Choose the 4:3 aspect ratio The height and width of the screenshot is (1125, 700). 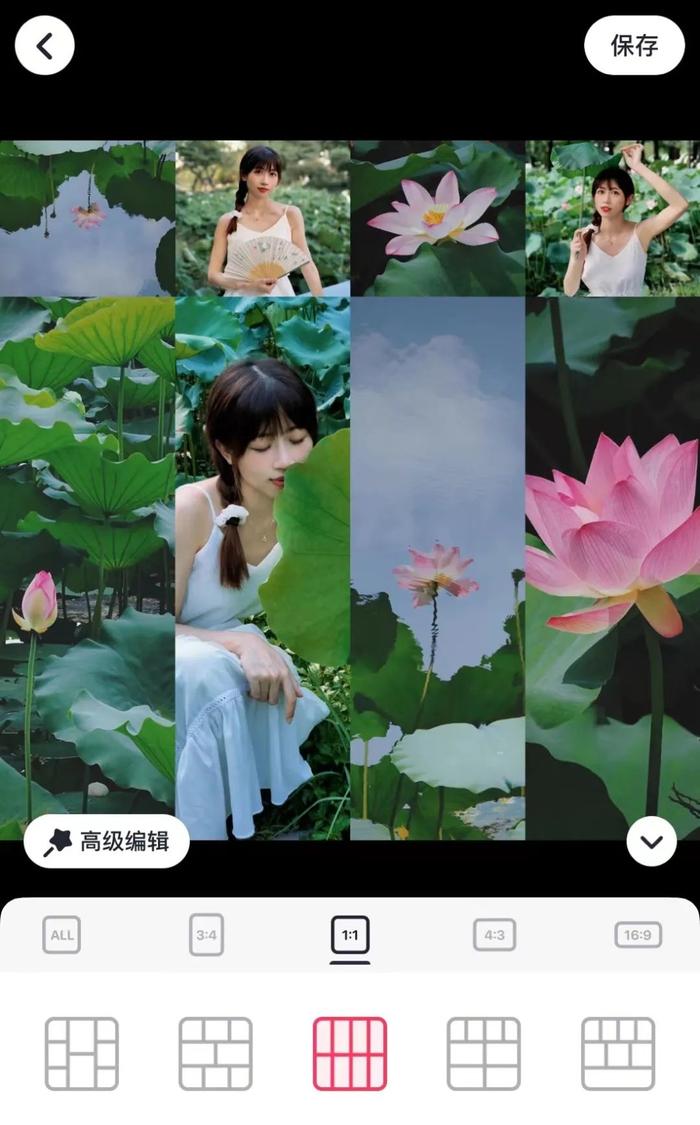click(x=494, y=935)
